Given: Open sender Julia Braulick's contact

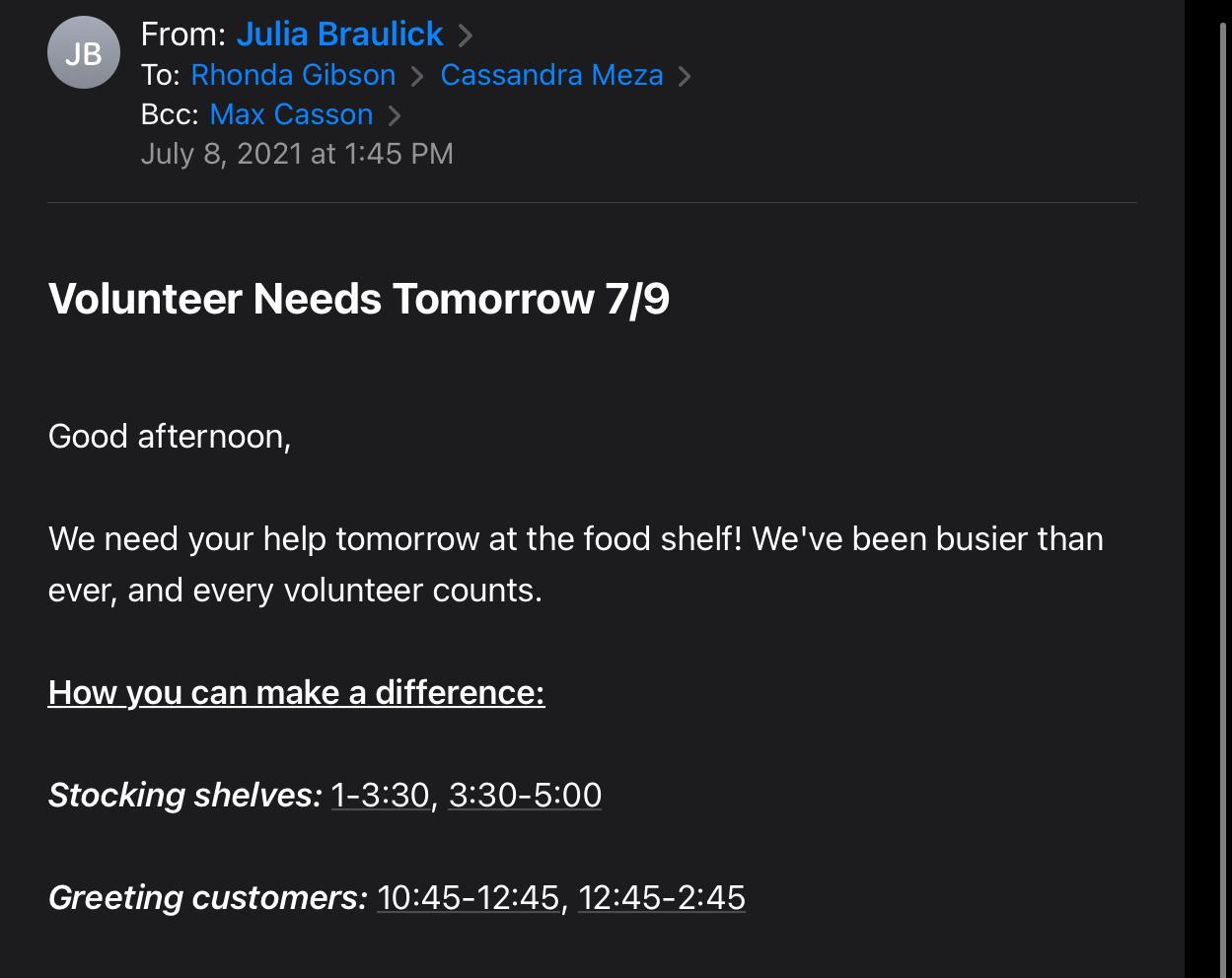Looking at the screenshot, I should (x=339, y=35).
